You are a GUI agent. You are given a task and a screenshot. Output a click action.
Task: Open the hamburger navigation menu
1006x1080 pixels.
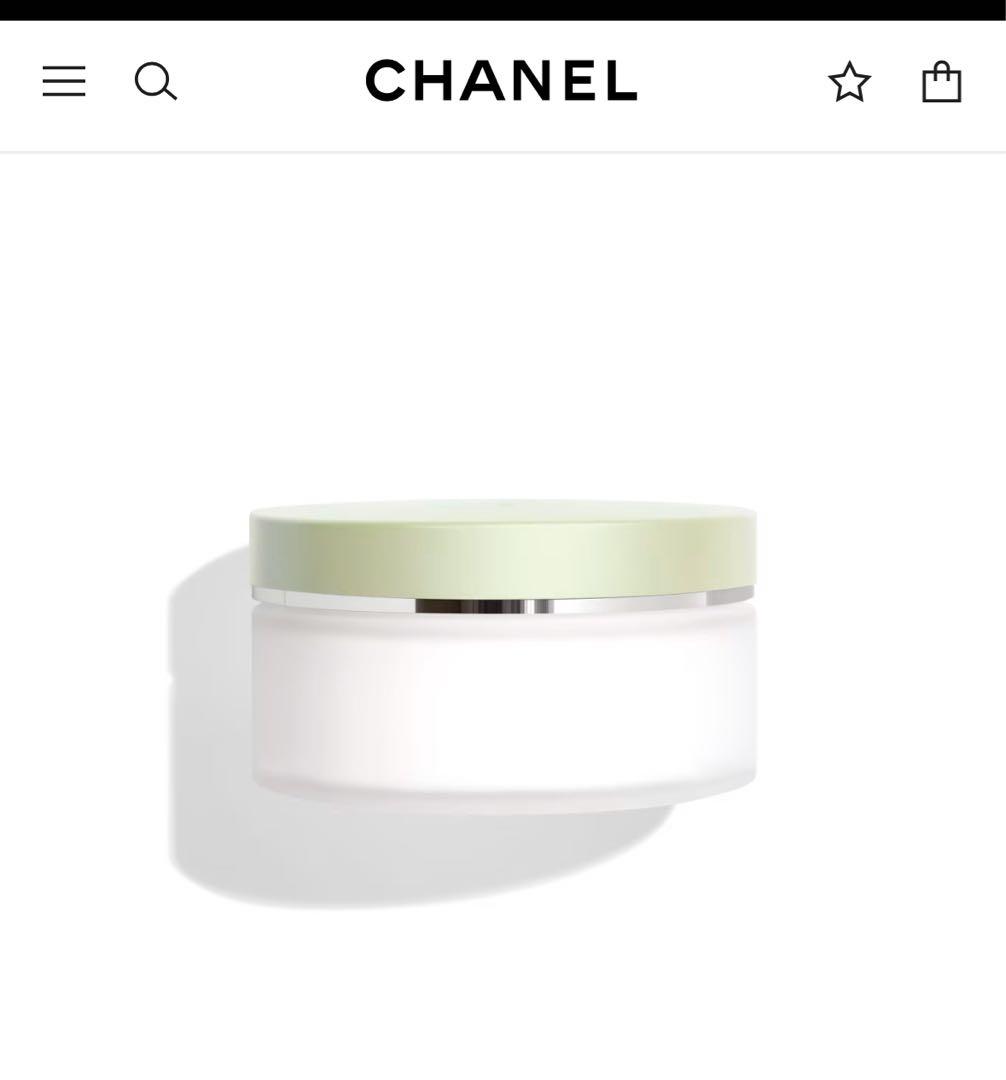coord(64,81)
